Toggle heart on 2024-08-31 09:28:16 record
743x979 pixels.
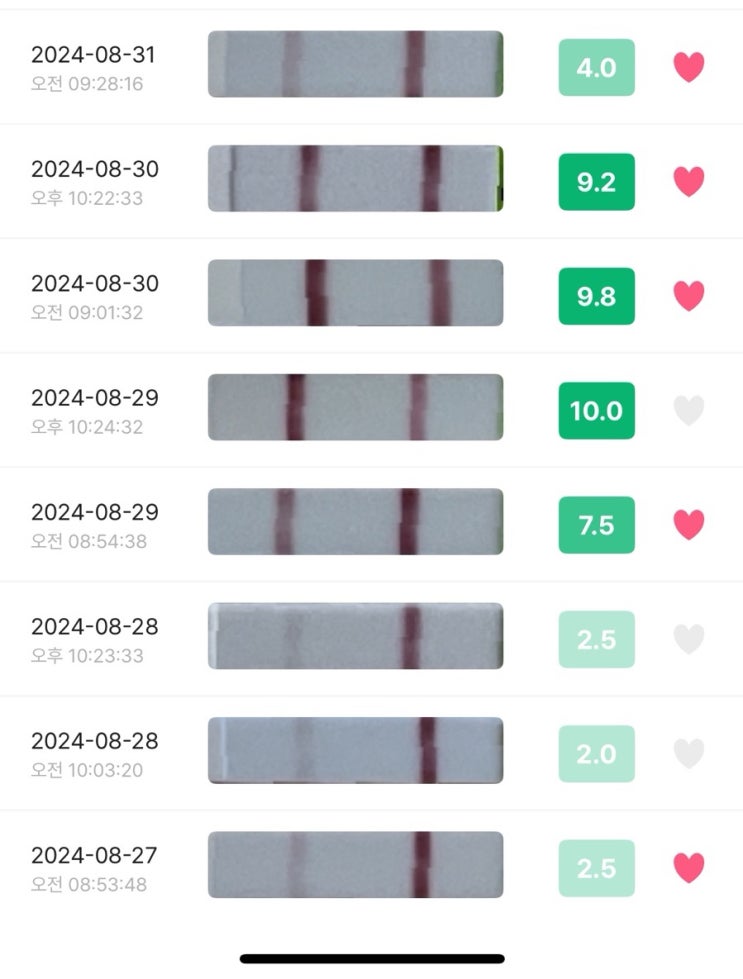[689, 67]
